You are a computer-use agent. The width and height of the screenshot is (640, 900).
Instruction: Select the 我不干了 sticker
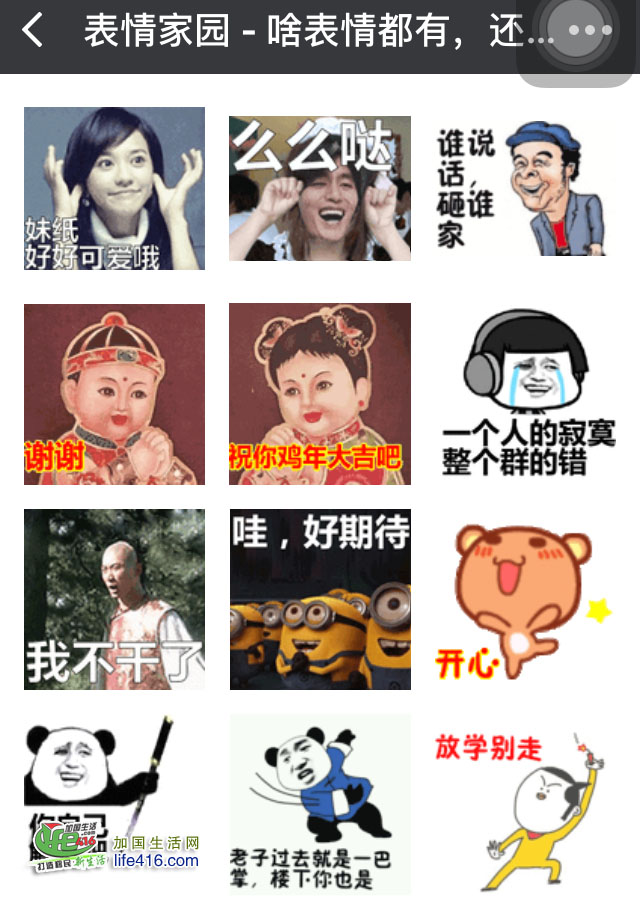click(114, 599)
